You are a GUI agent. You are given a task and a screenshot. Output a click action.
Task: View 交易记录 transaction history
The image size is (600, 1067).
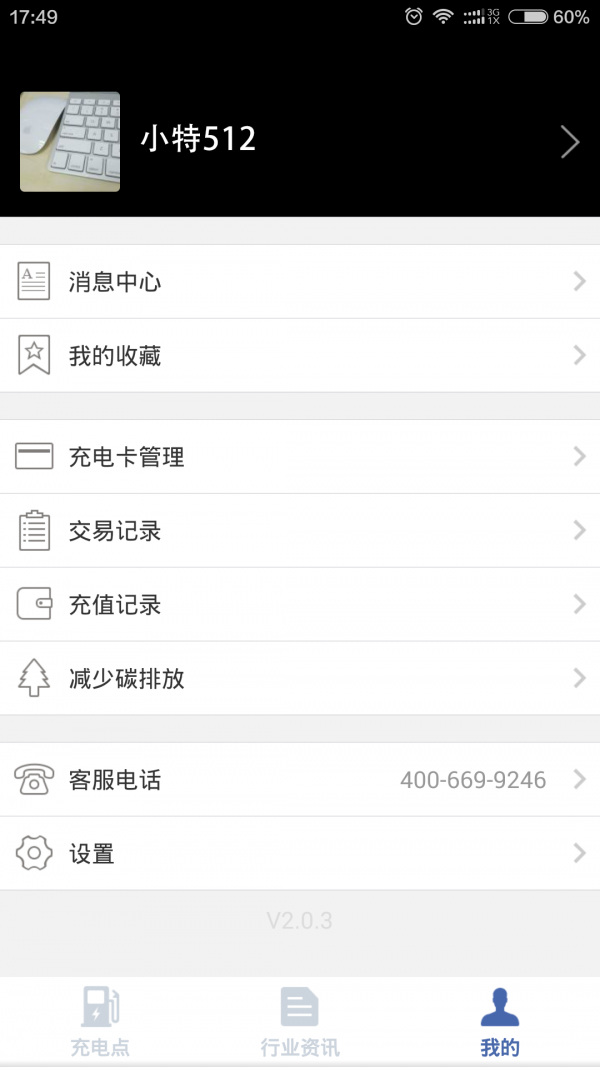coord(300,531)
